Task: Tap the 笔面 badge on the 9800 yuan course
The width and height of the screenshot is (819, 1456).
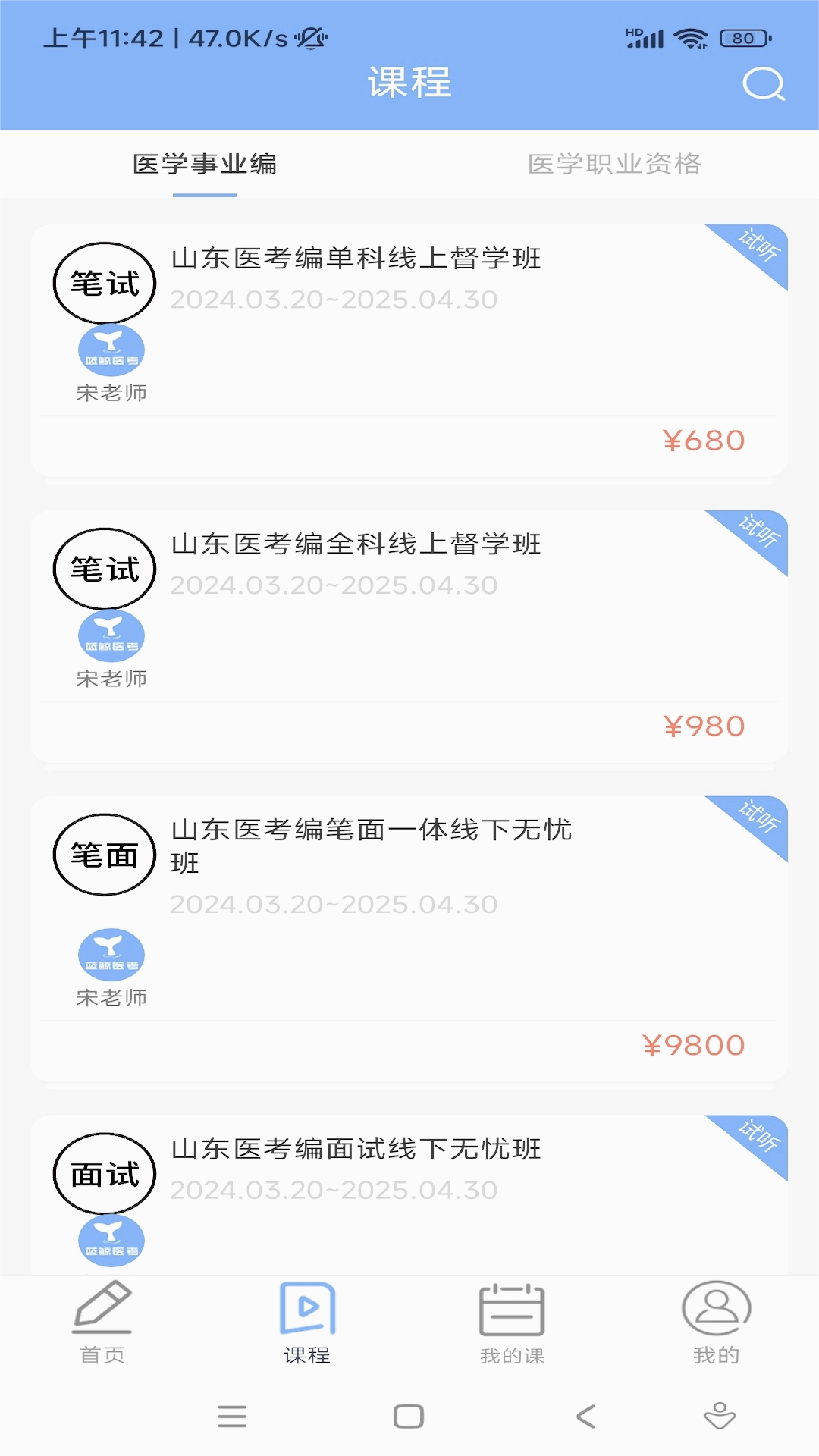Action: pos(105,854)
